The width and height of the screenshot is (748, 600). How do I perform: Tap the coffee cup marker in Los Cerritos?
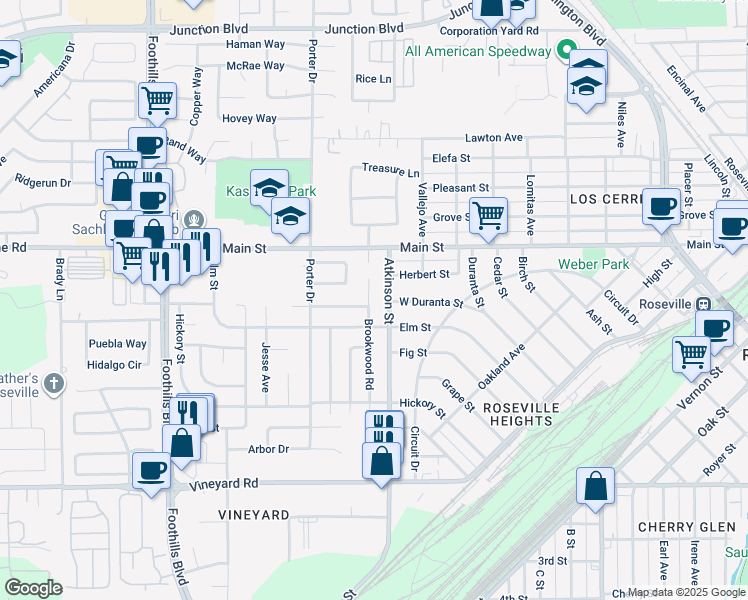click(661, 209)
